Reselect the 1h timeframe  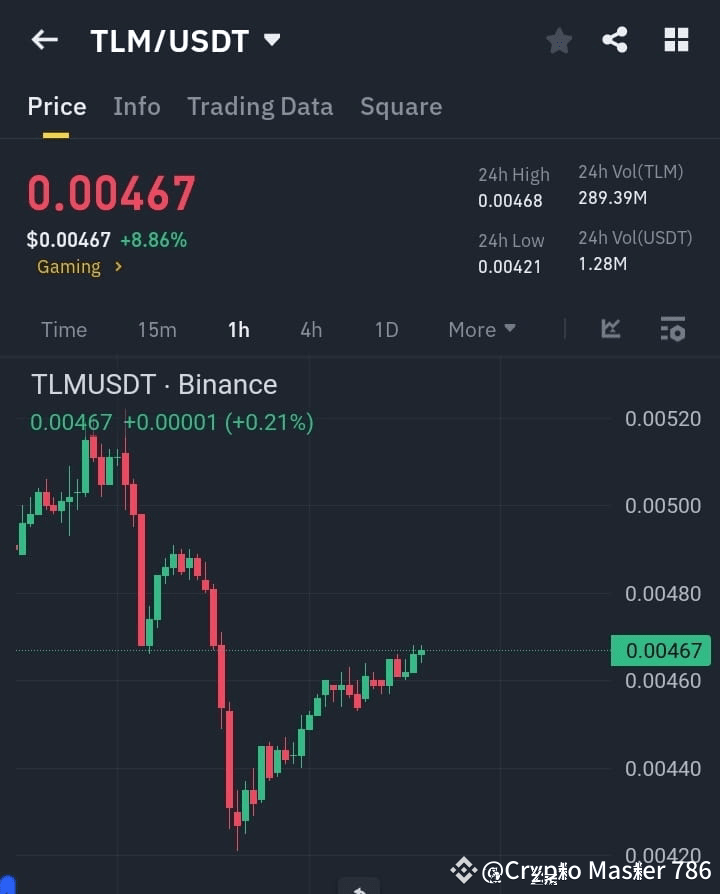[x=238, y=329]
